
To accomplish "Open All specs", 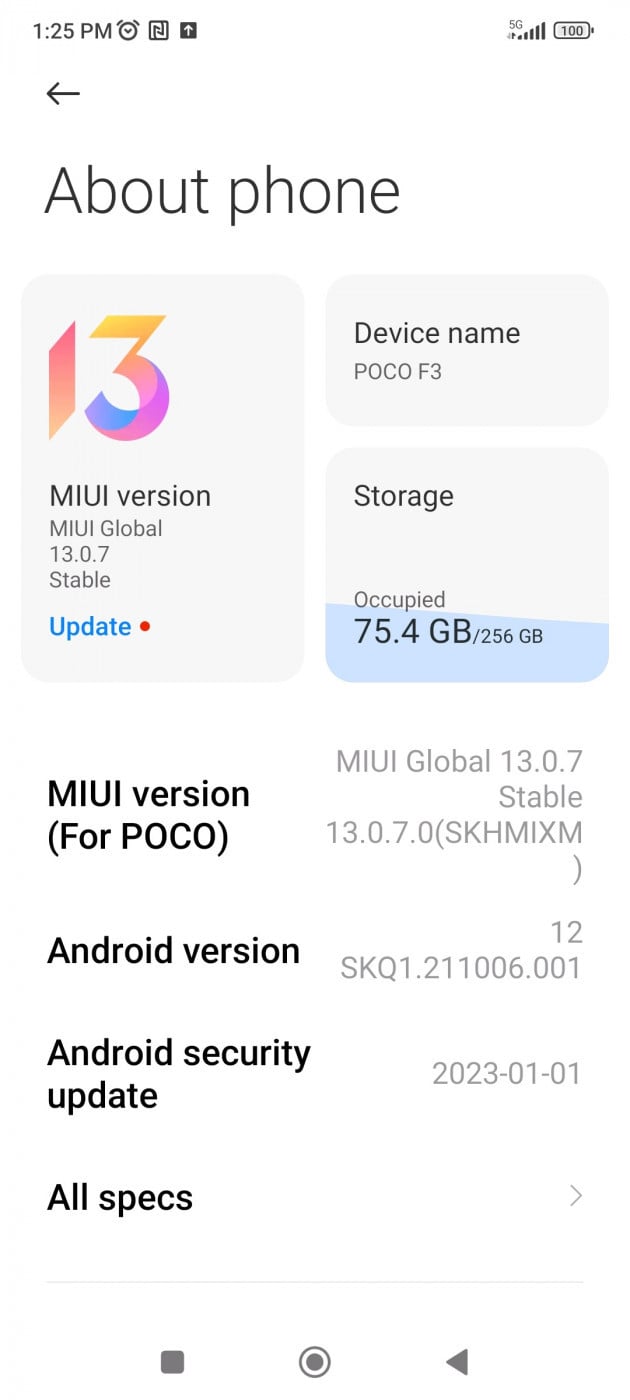I will click(x=314, y=1197).
